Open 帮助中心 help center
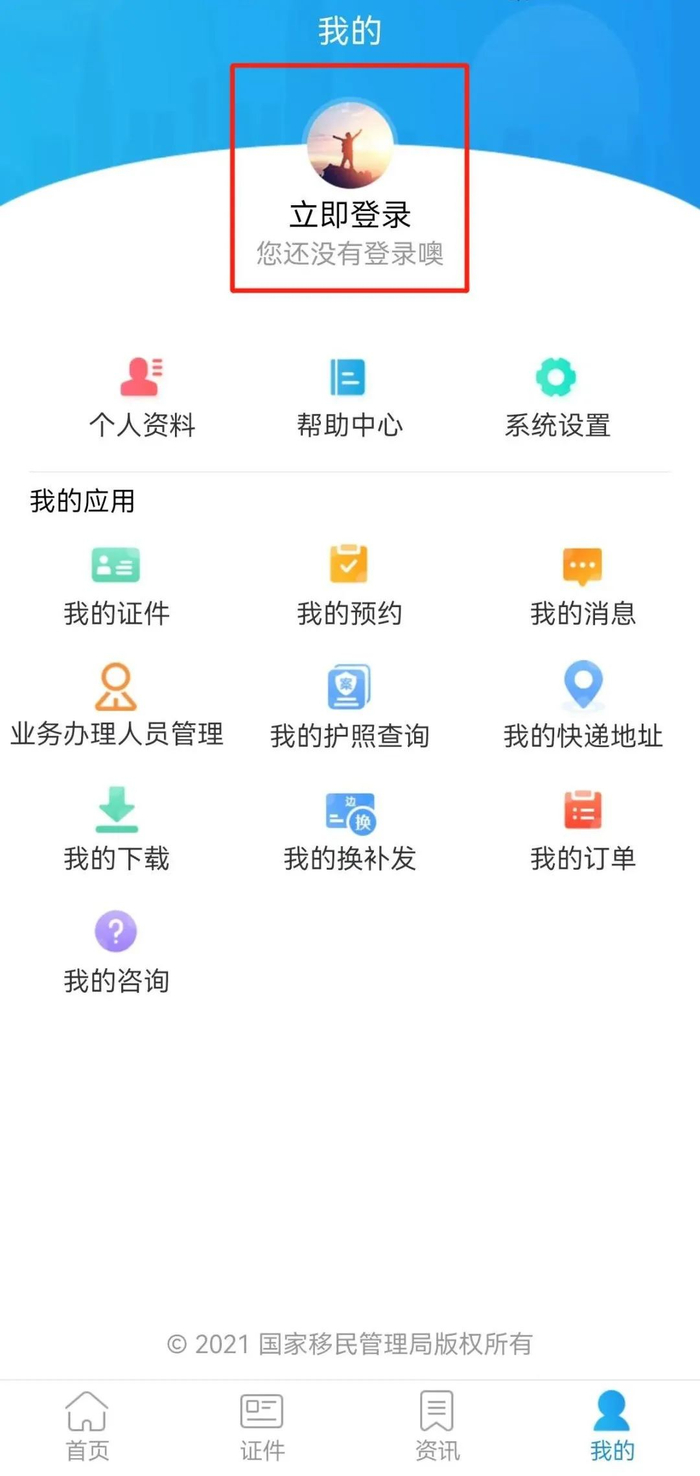This screenshot has width=700, height=1476. coord(349,397)
